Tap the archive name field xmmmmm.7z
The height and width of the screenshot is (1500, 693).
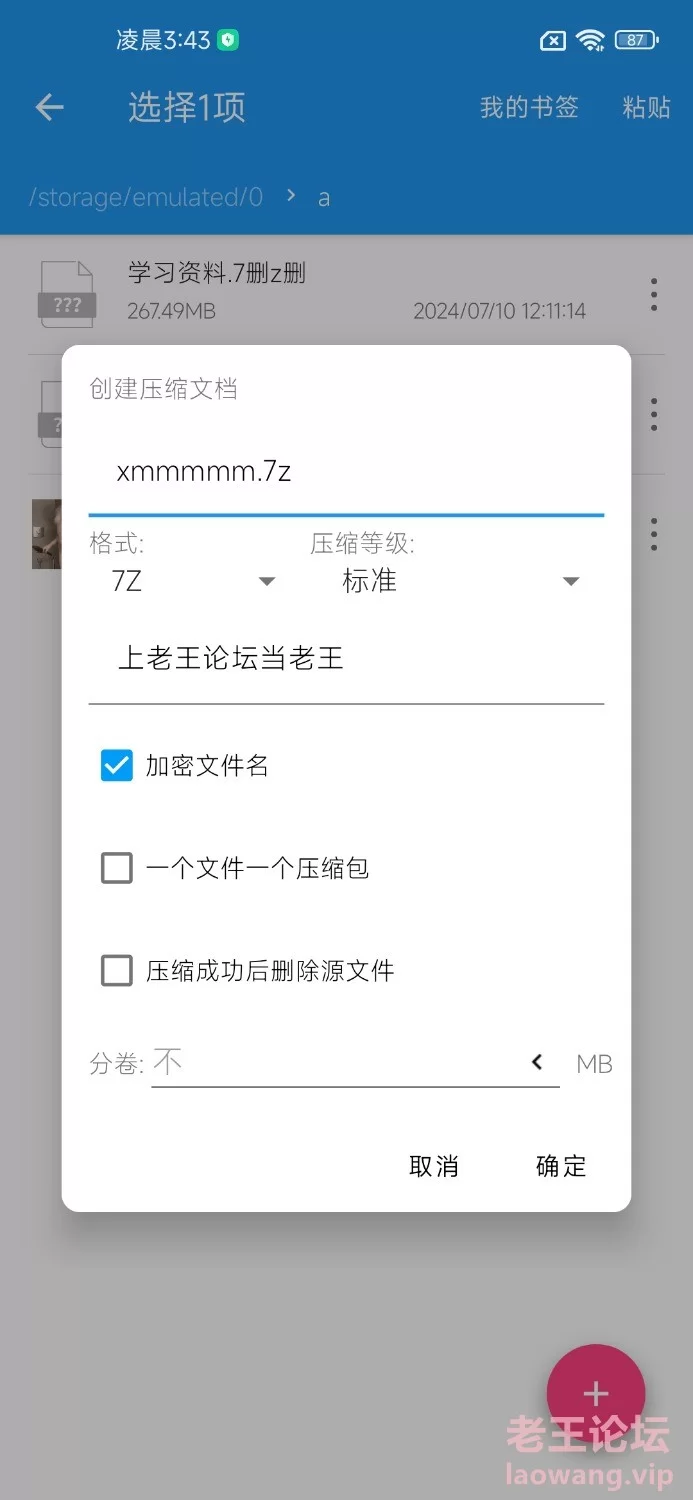click(x=345, y=472)
